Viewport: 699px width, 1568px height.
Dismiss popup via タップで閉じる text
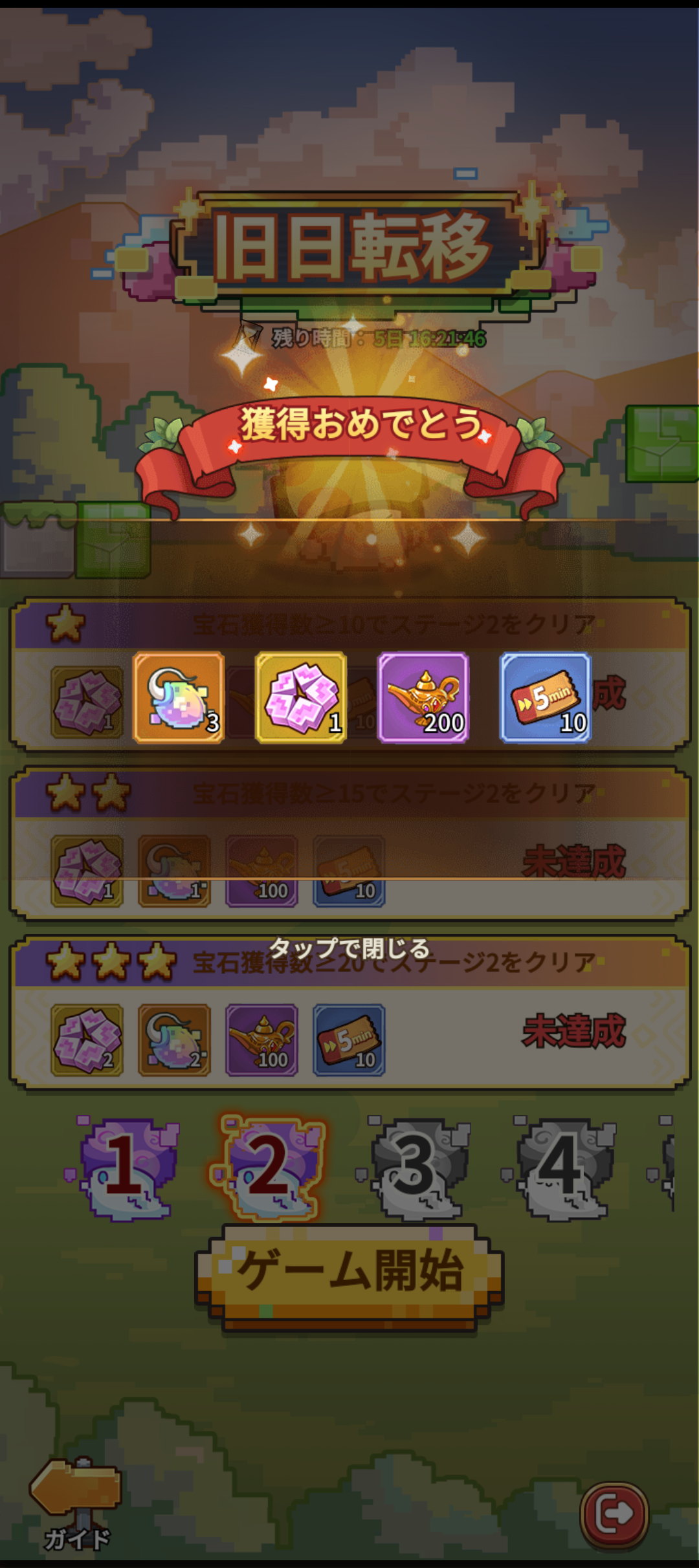(x=349, y=949)
